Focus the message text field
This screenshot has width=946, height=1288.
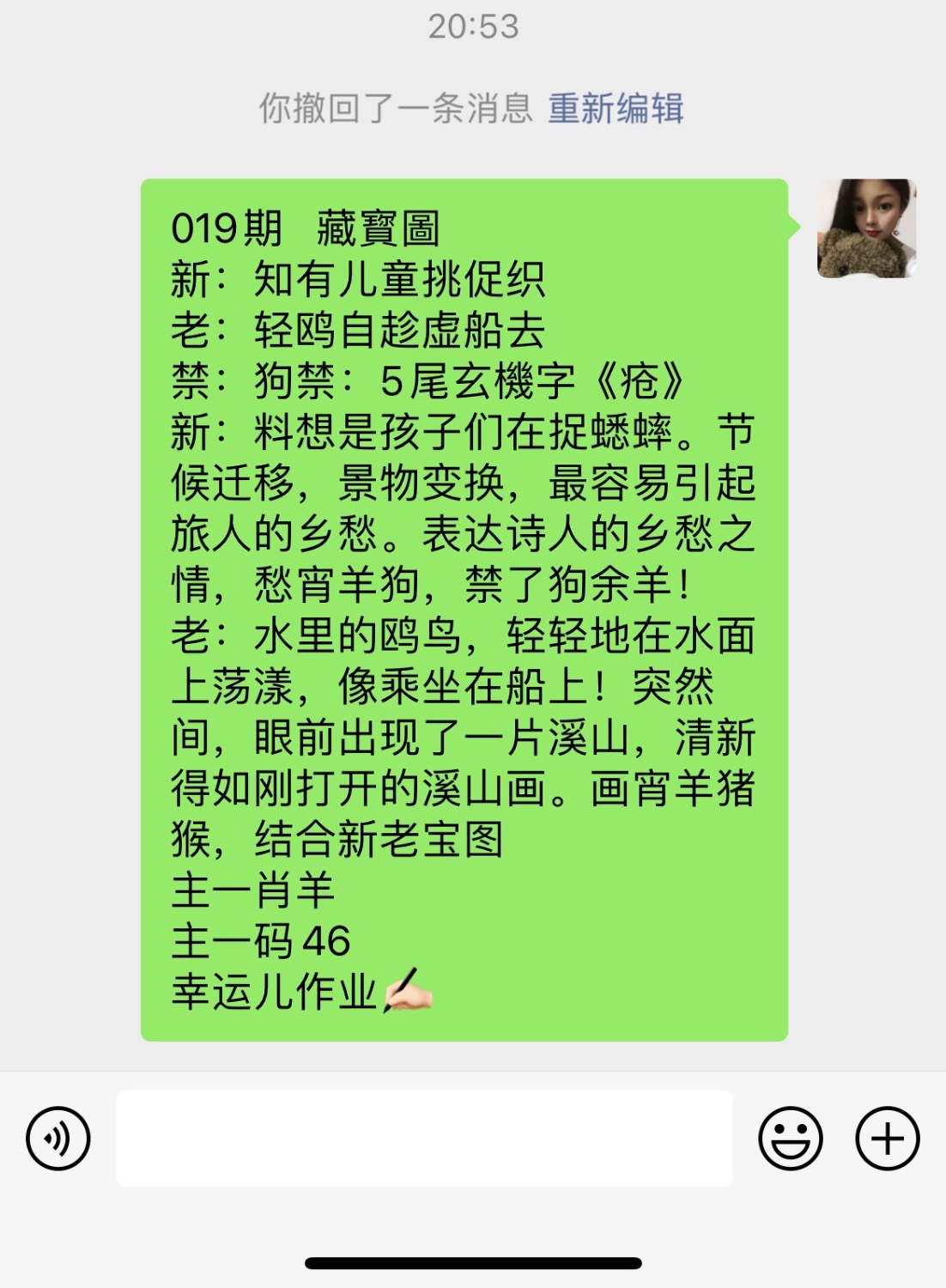424,1139
